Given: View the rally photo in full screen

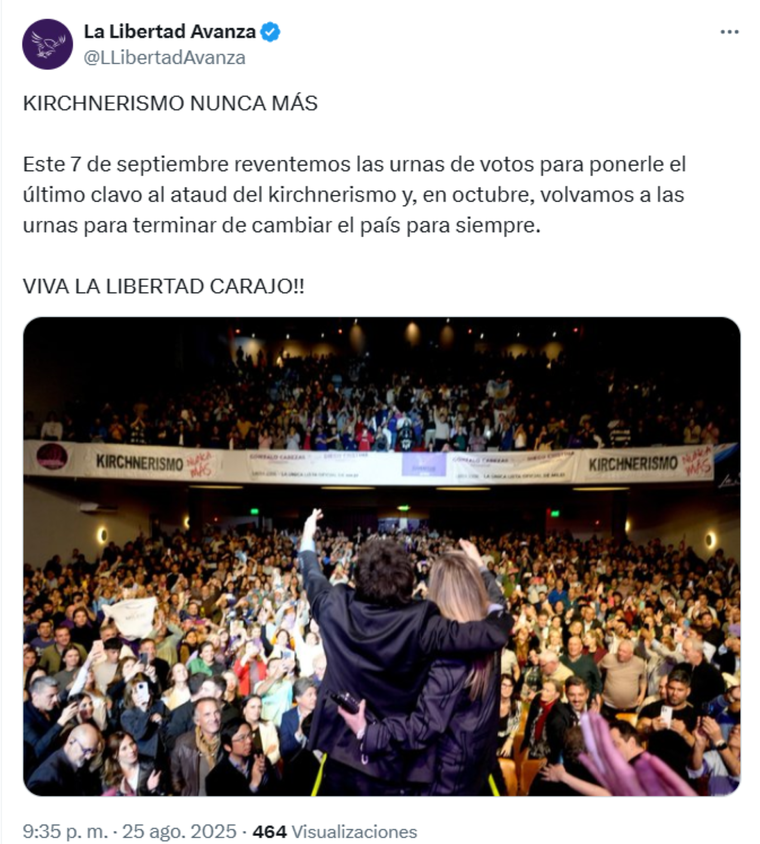Looking at the screenshot, I should click(381, 556).
